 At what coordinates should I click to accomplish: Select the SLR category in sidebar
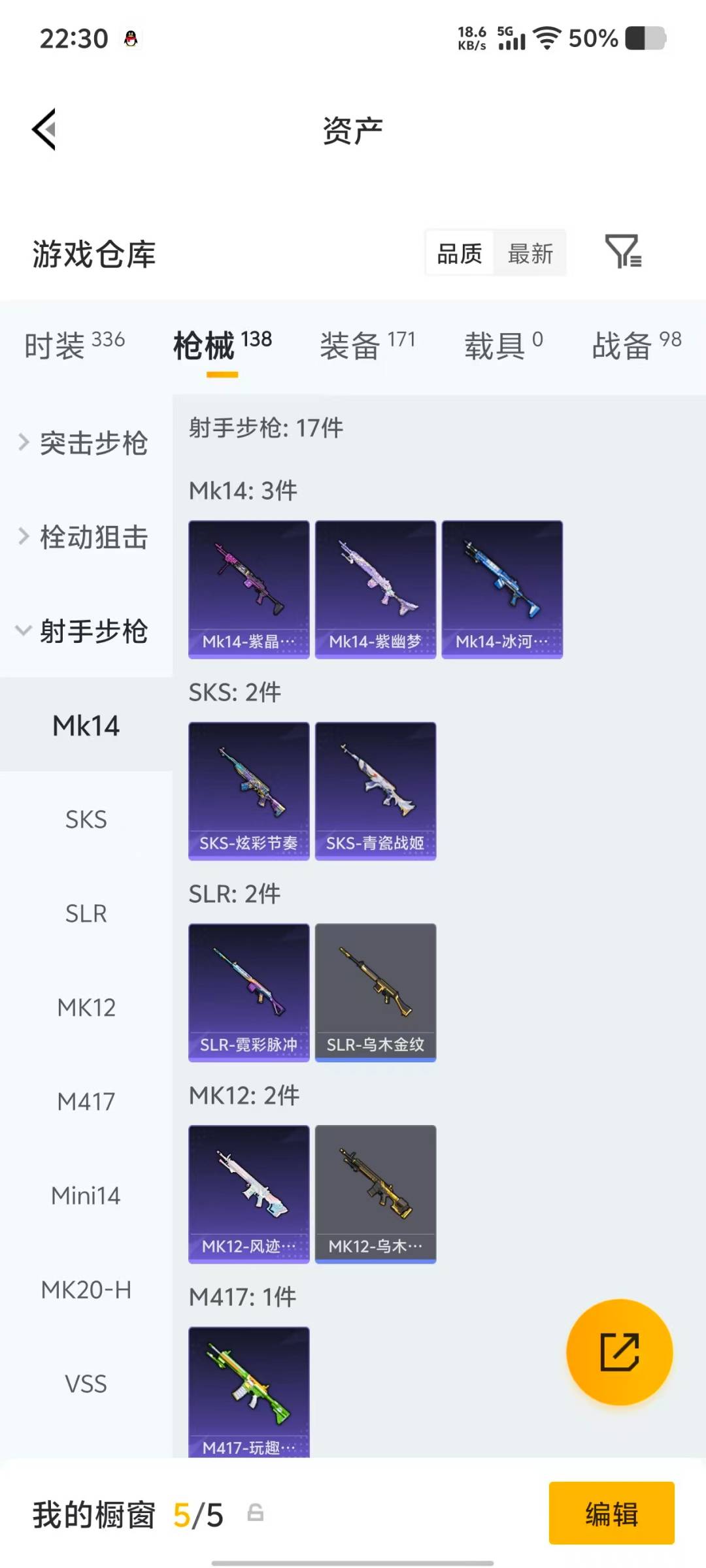86,913
